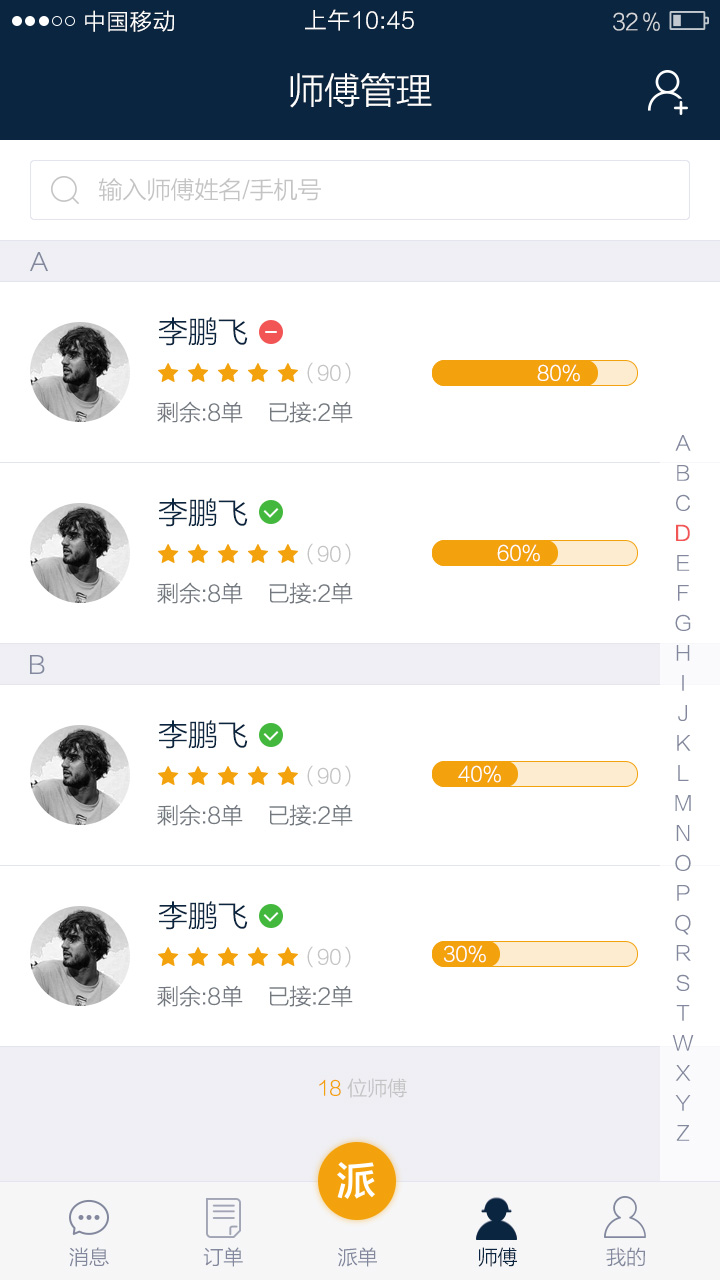Viewport: 720px width, 1280px height.
Task: Switch to the 订单 tab
Action: [223, 1232]
